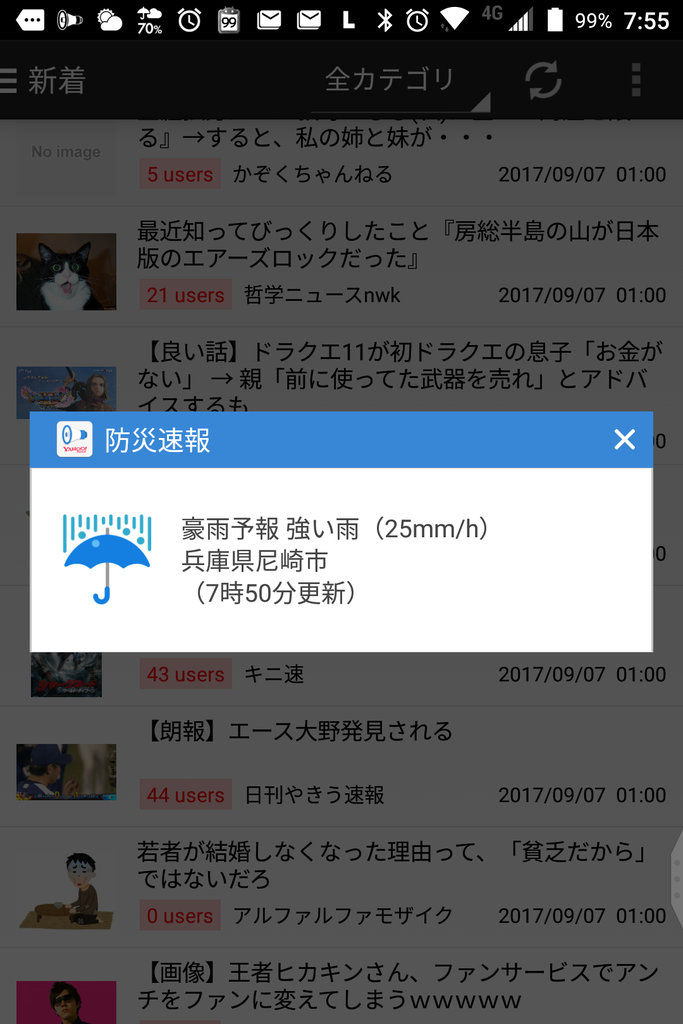Open the 房総半島の山 article from 哲学ニュースnwk

tap(342, 266)
